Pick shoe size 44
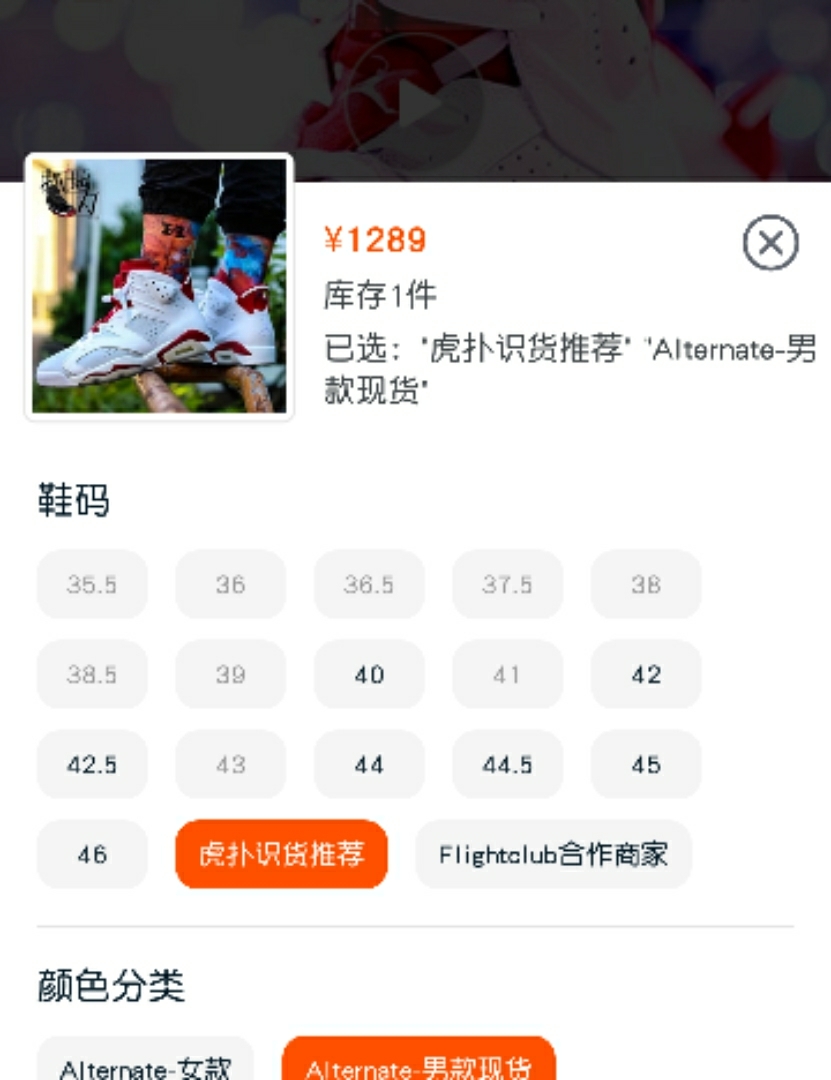Screen dimensions: 831x1080 coord(369,765)
